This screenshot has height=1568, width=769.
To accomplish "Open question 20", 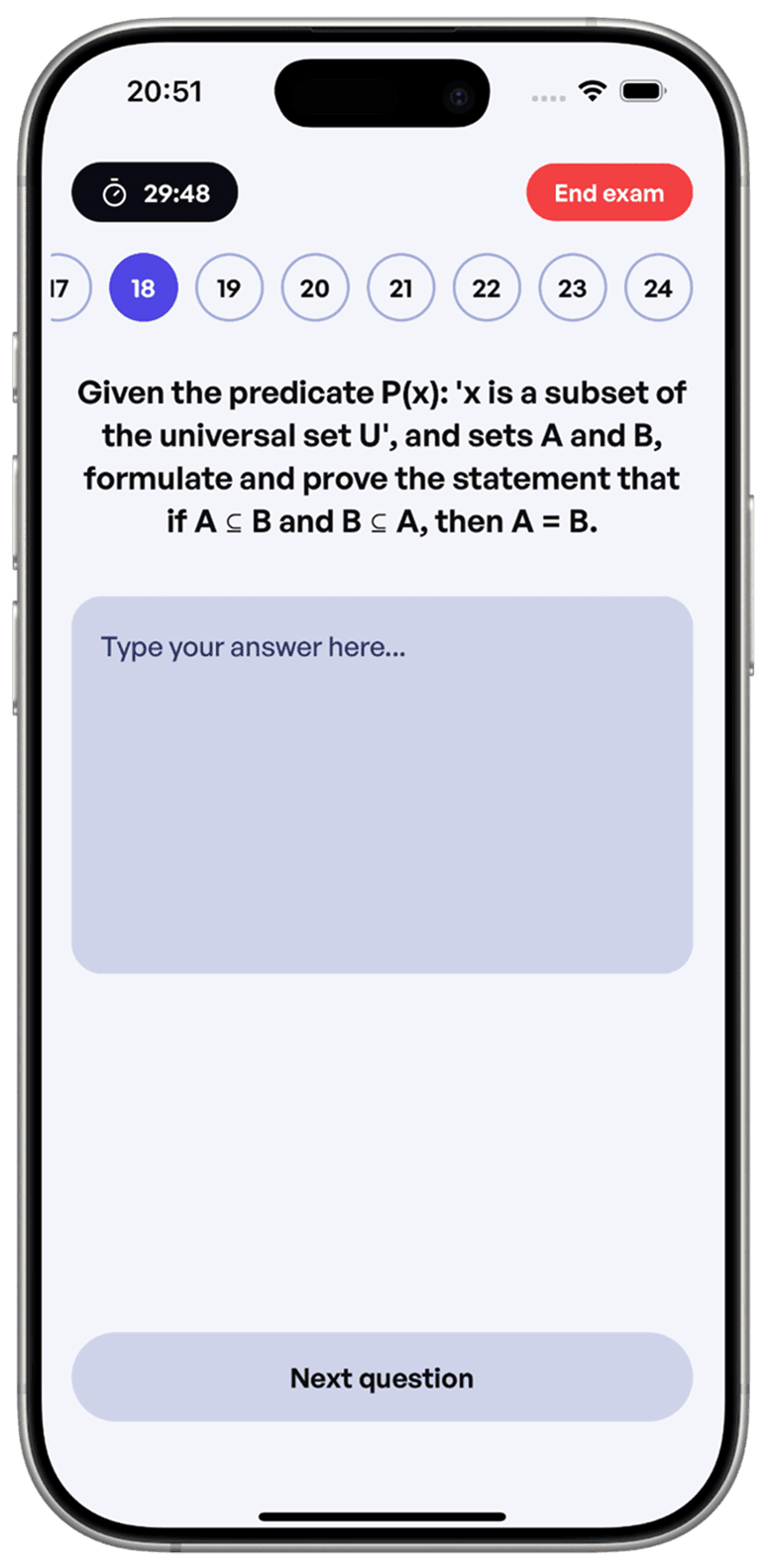I will pyautogui.click(x=315, y=288).
